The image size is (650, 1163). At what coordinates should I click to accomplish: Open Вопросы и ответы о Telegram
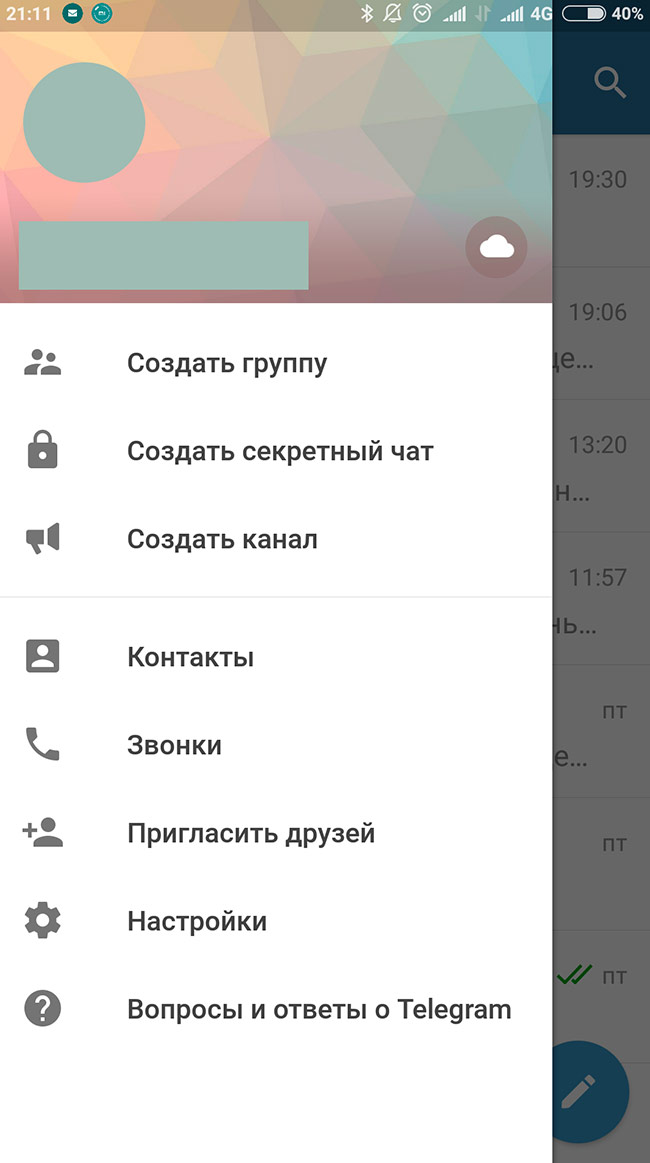pyautogui.click(x=276, y=1009)
